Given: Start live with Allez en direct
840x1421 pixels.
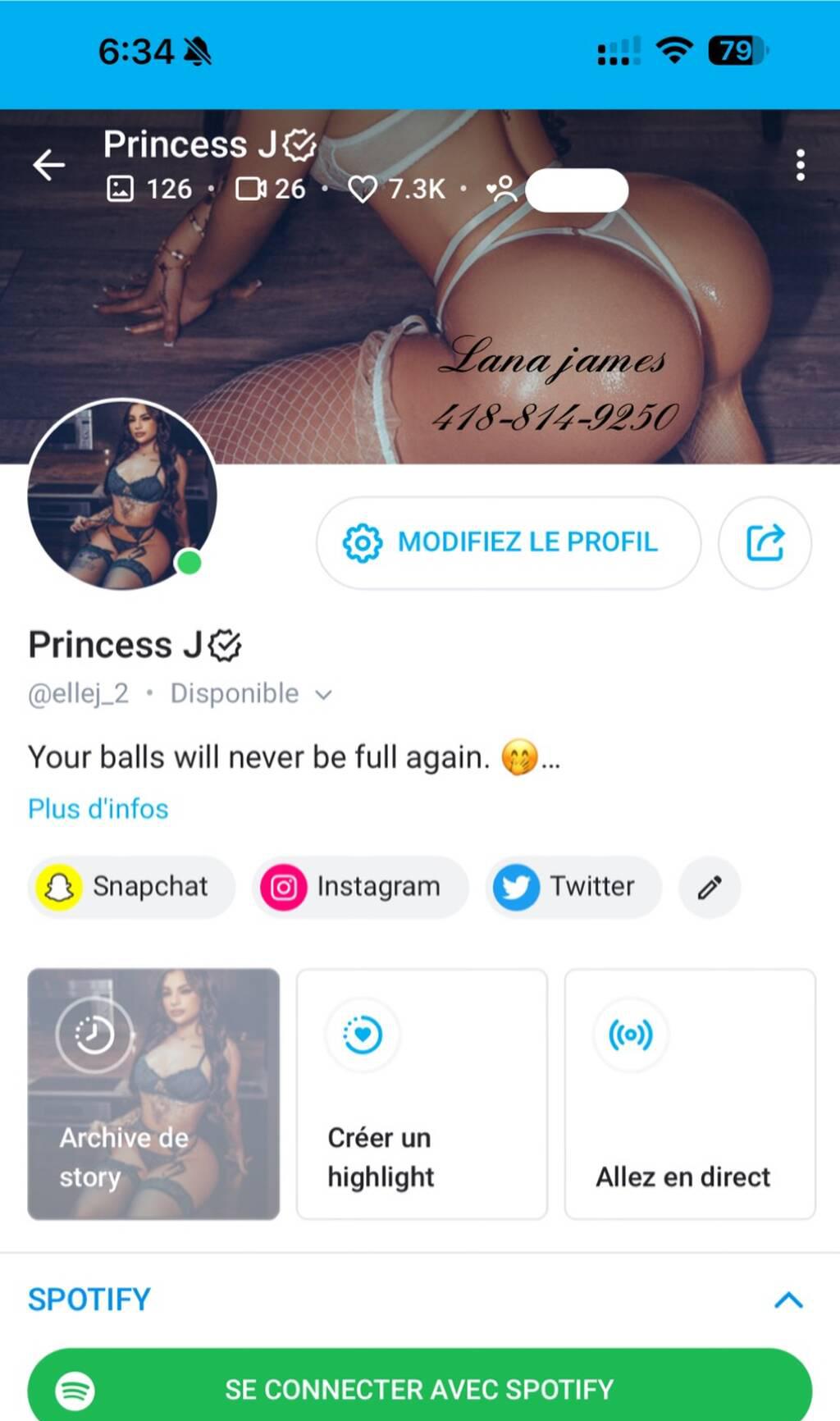Looking at the screenshot, I should tap(690, 1094).
